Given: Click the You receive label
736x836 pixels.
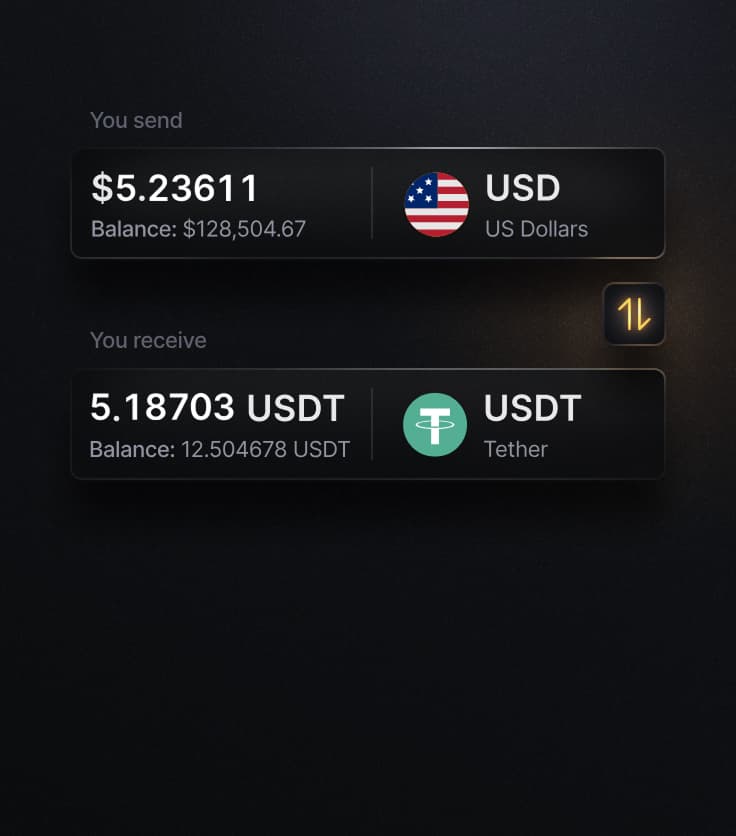Looking at the screenshot, I should [x=148, y=340].
